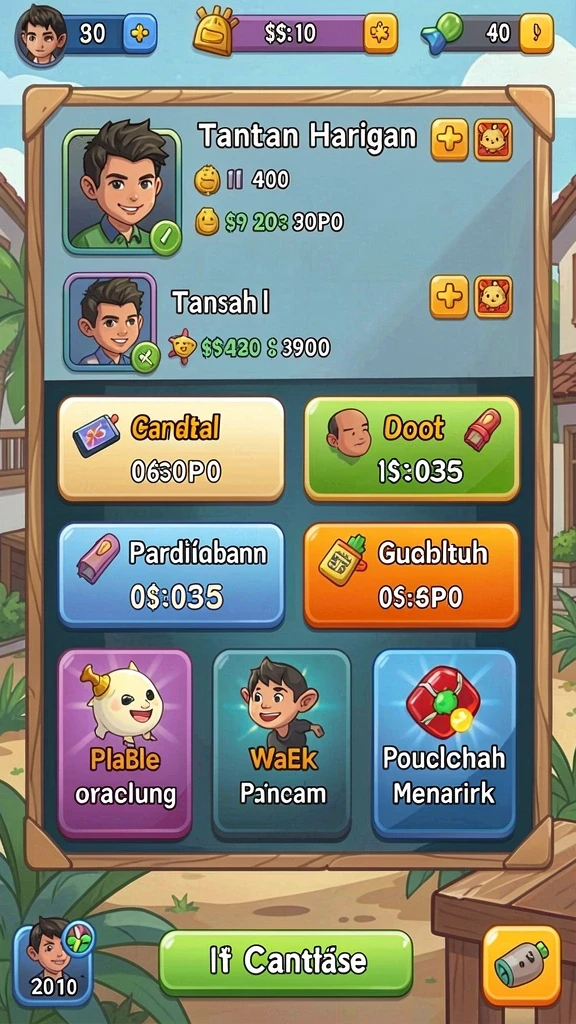Tap the yellow button on the purple currency bar
The width and height of the screenshot is (576, 1024).
pos(380,33)
